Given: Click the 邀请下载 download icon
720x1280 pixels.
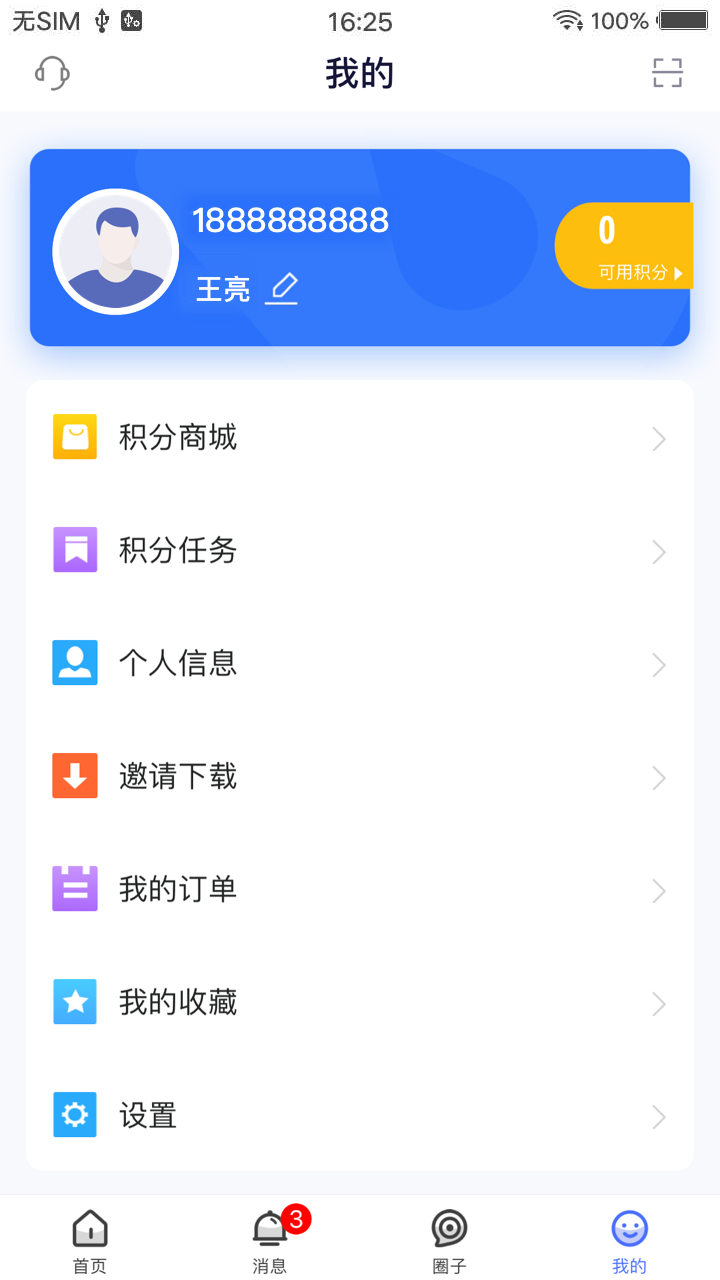Looking at the screenshot, I should (74, 775).
